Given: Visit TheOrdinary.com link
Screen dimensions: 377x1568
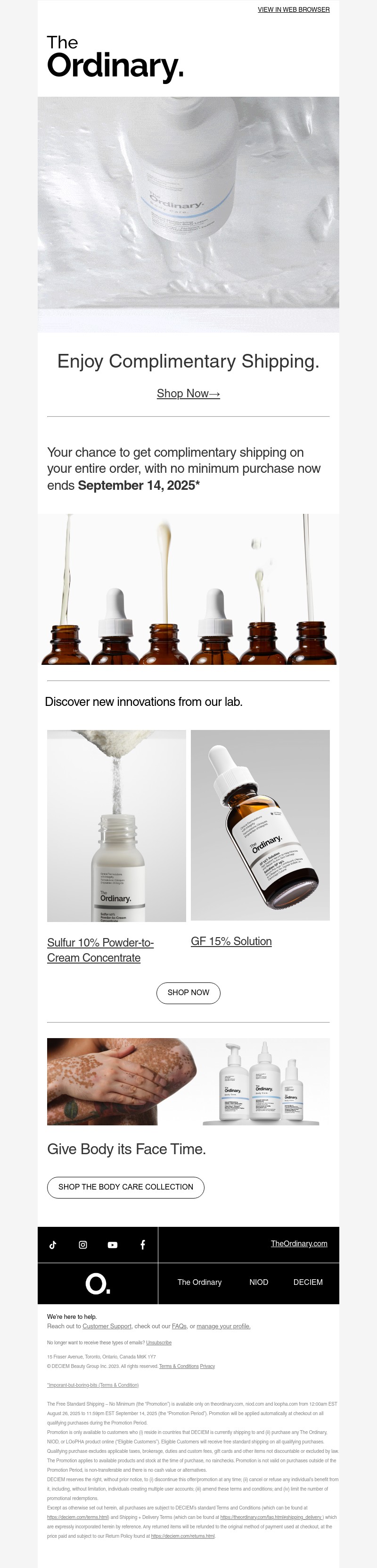Looking at the screenshot, I should (x=299, y=1243).
